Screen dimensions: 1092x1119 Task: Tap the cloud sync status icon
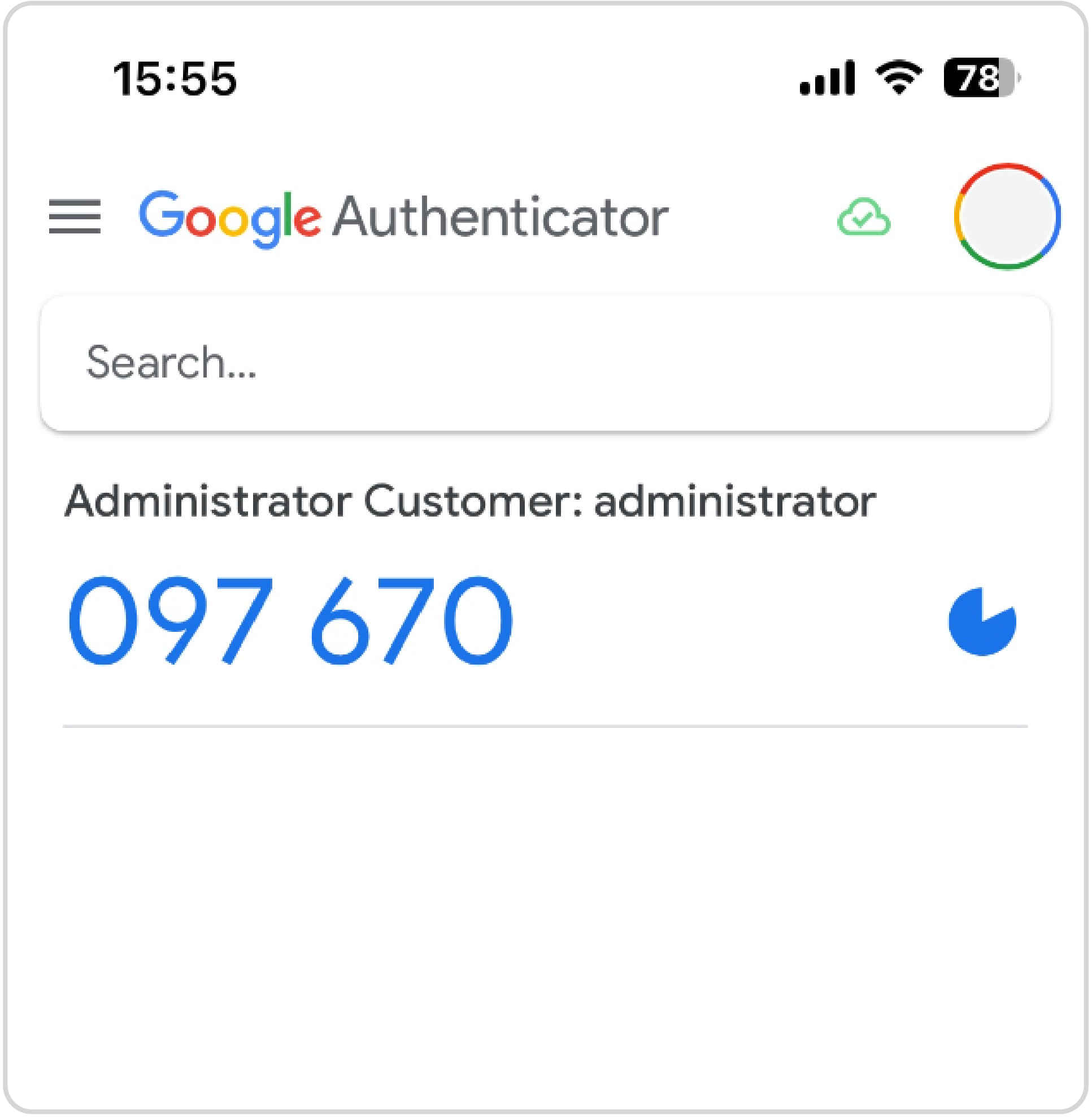pyautogui.click(x=864, y=218)
